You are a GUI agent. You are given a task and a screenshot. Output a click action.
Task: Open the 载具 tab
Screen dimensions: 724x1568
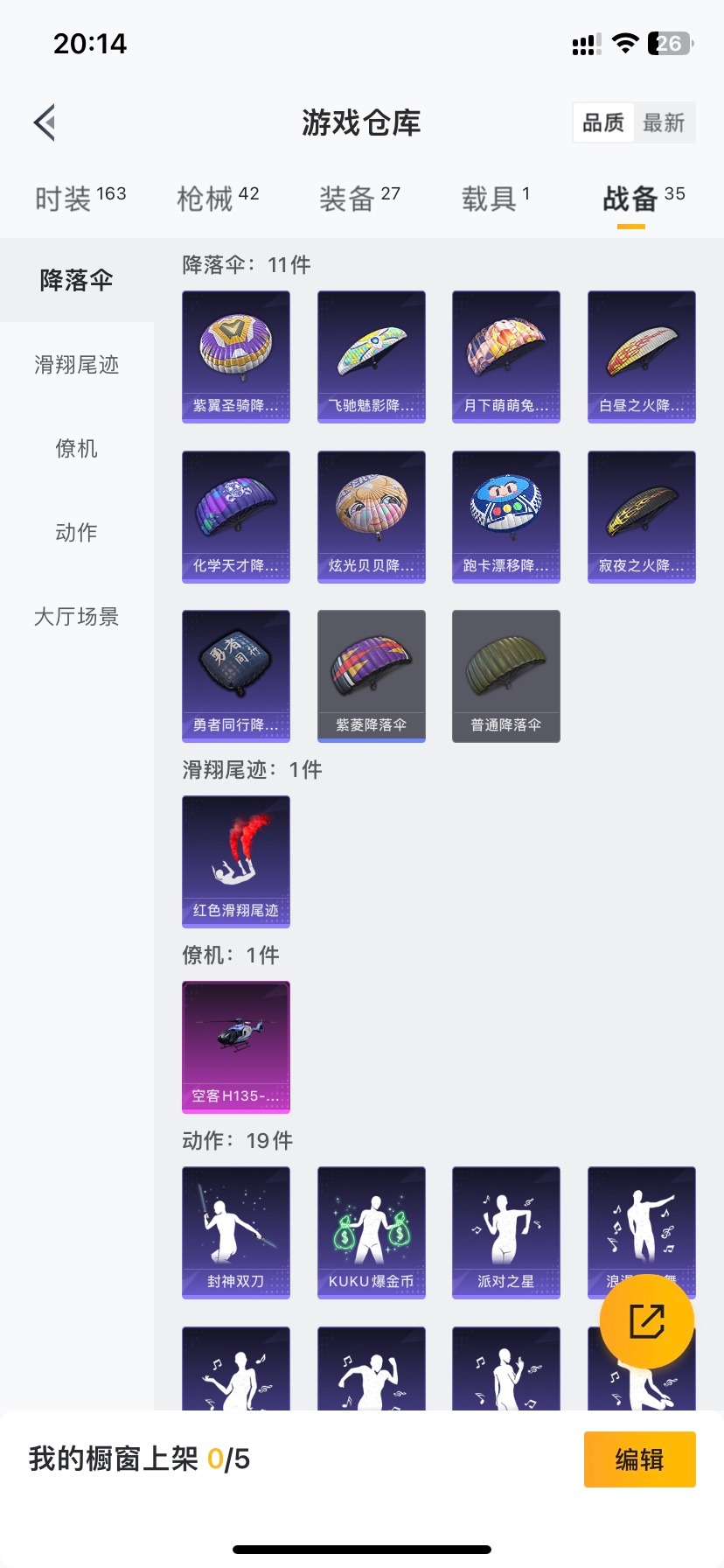click(495, 199)
